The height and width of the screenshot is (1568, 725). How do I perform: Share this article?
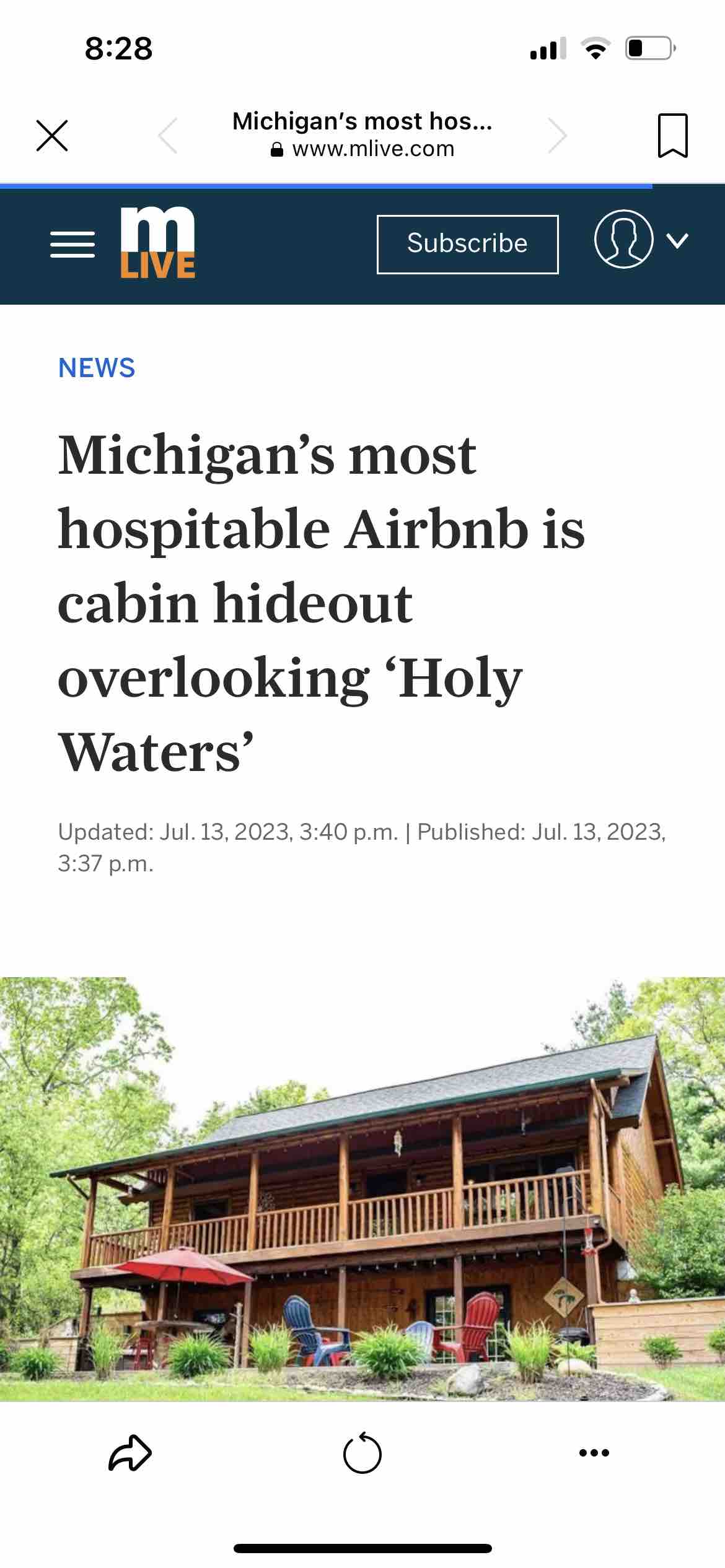coord(130,1453)
